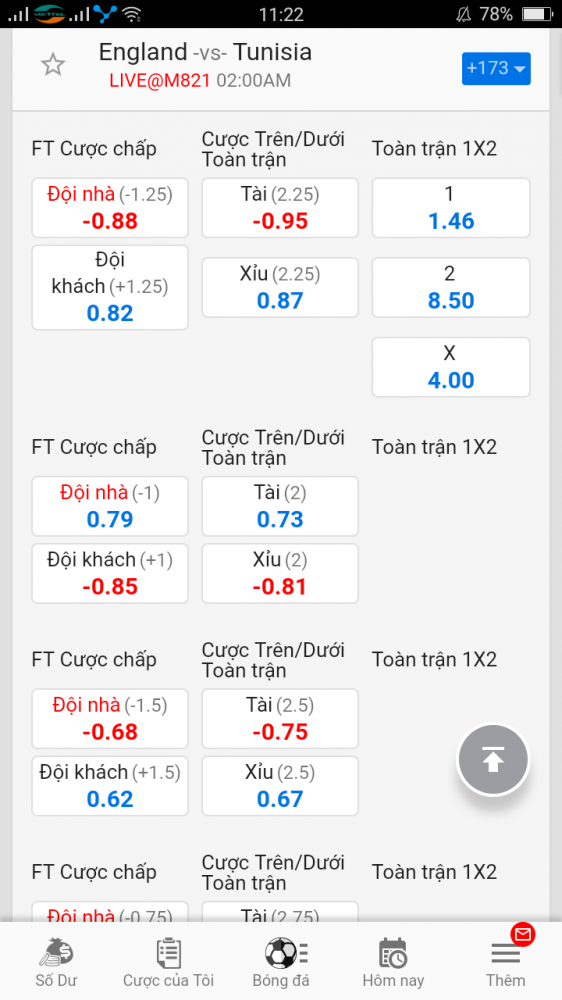
Task: Open the Thêm more menu
Action: coord(506,962)
